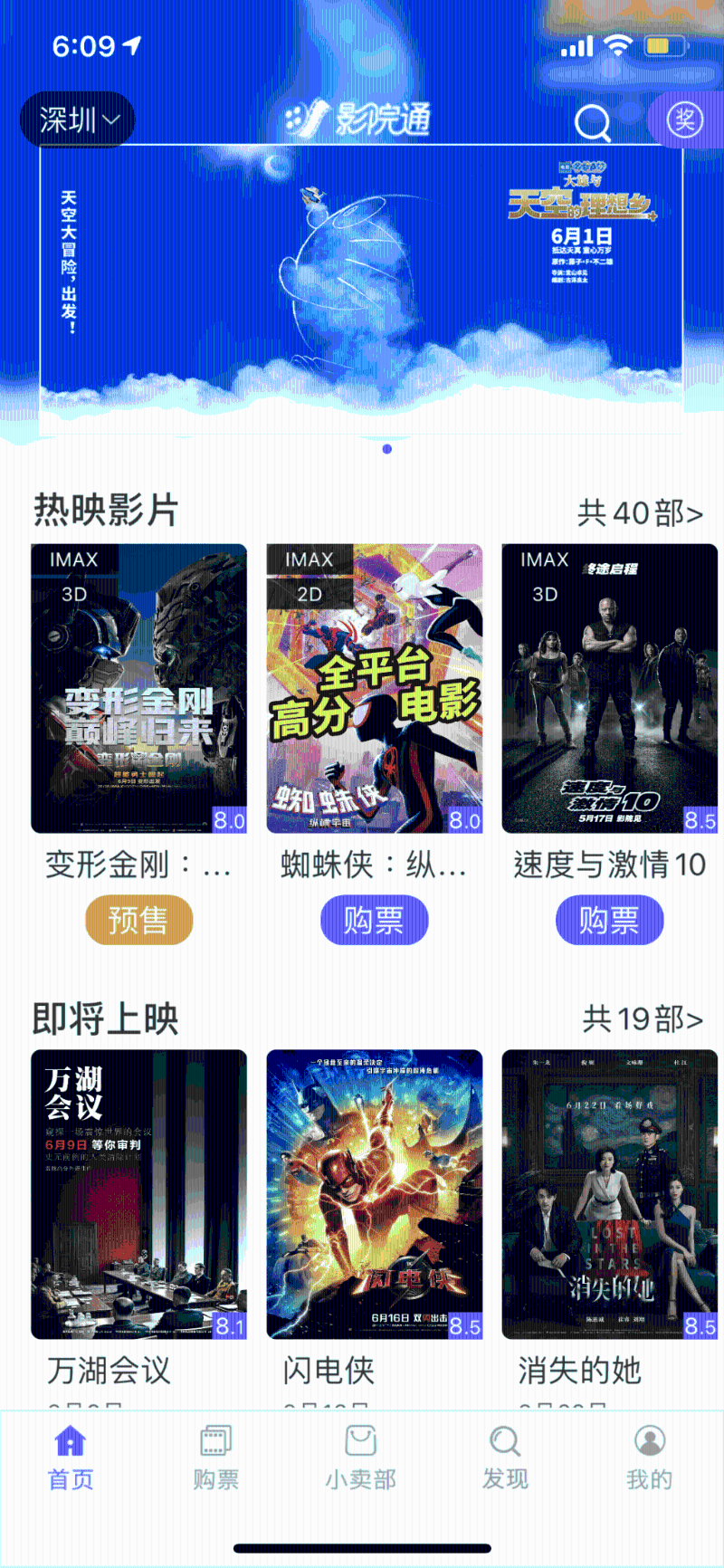
Task: Tap the carousel page indicator dot
Action: coord(386,448)
